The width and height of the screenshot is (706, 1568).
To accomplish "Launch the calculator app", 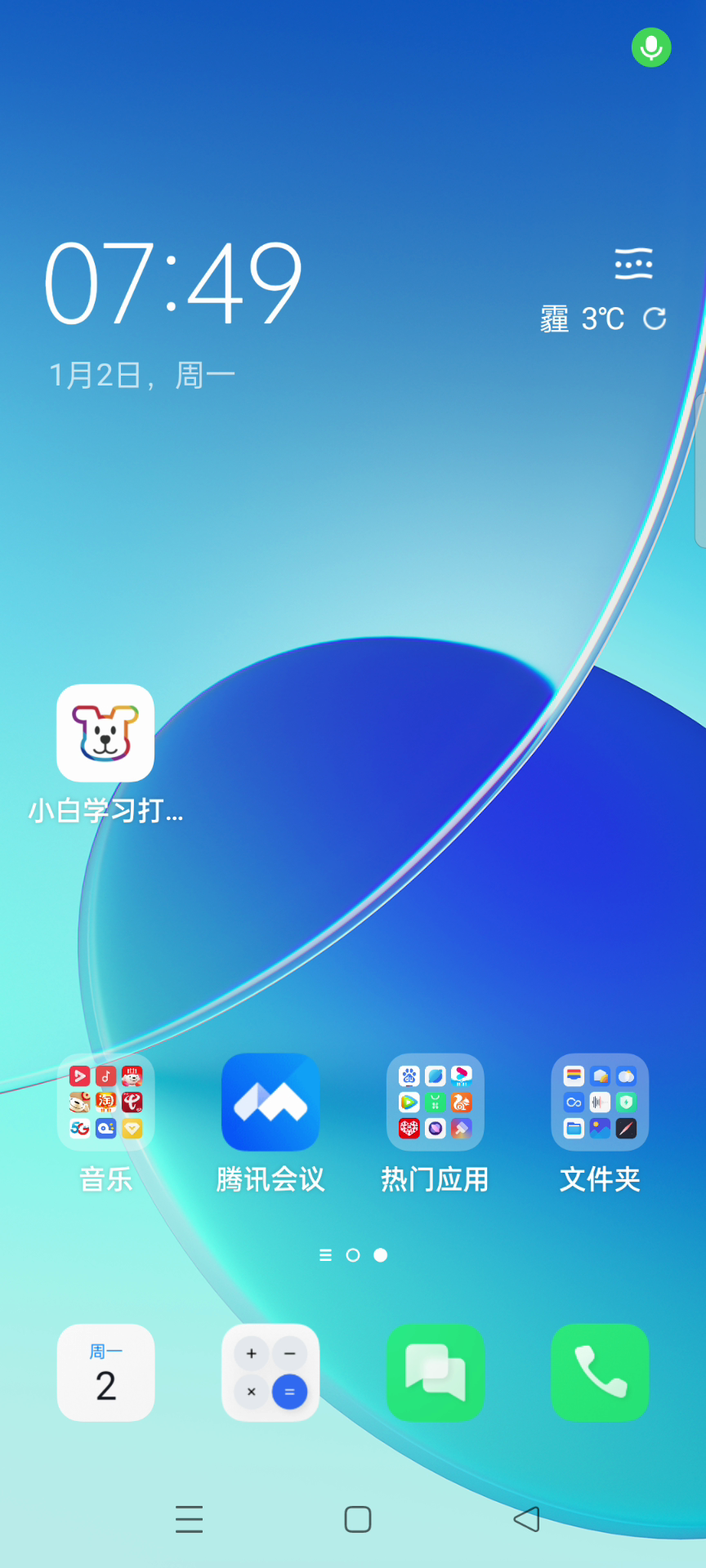I will tap(270, 1372).
